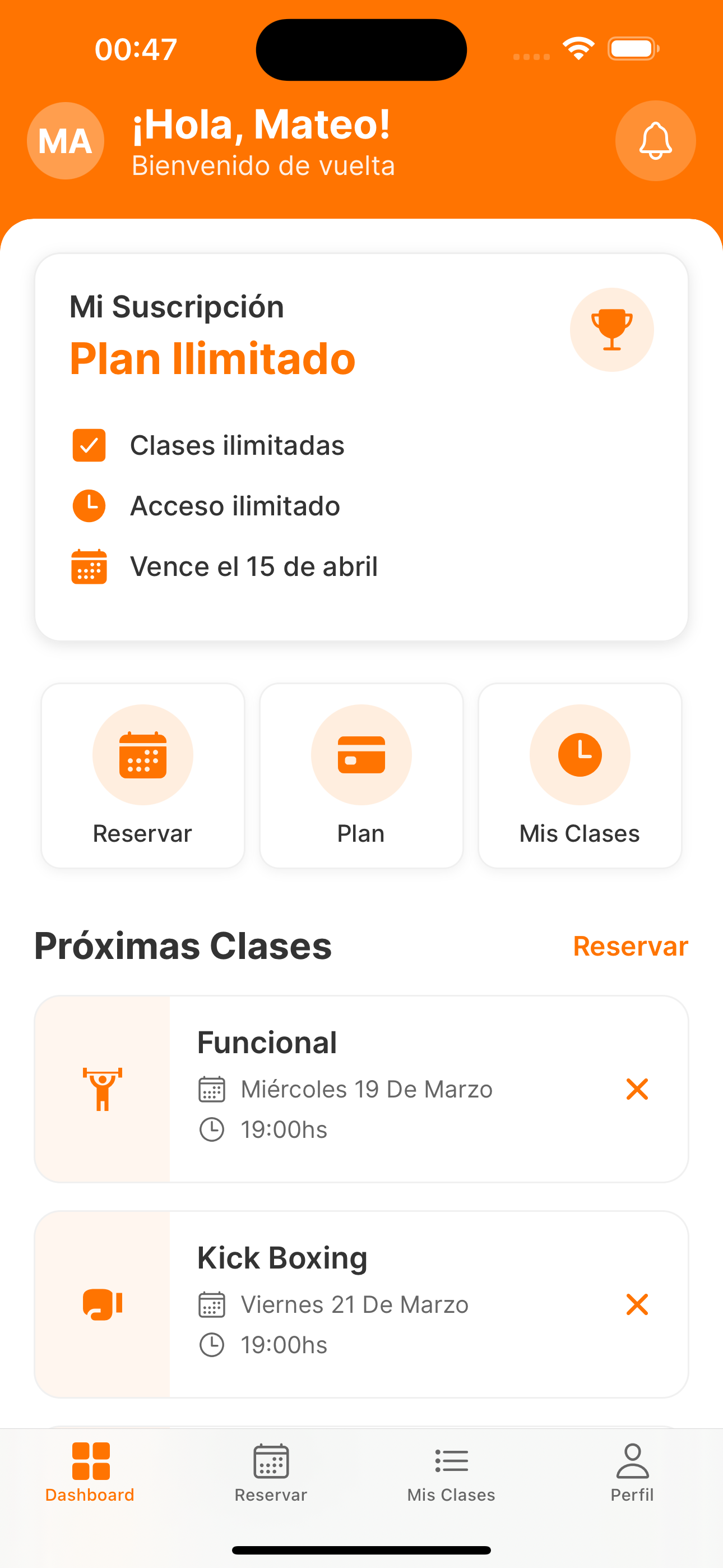Tap the calendar icon next to Miércoles 19 De Marzo
Screen dimensions: 723x1568
click(x=211, y=1089)
